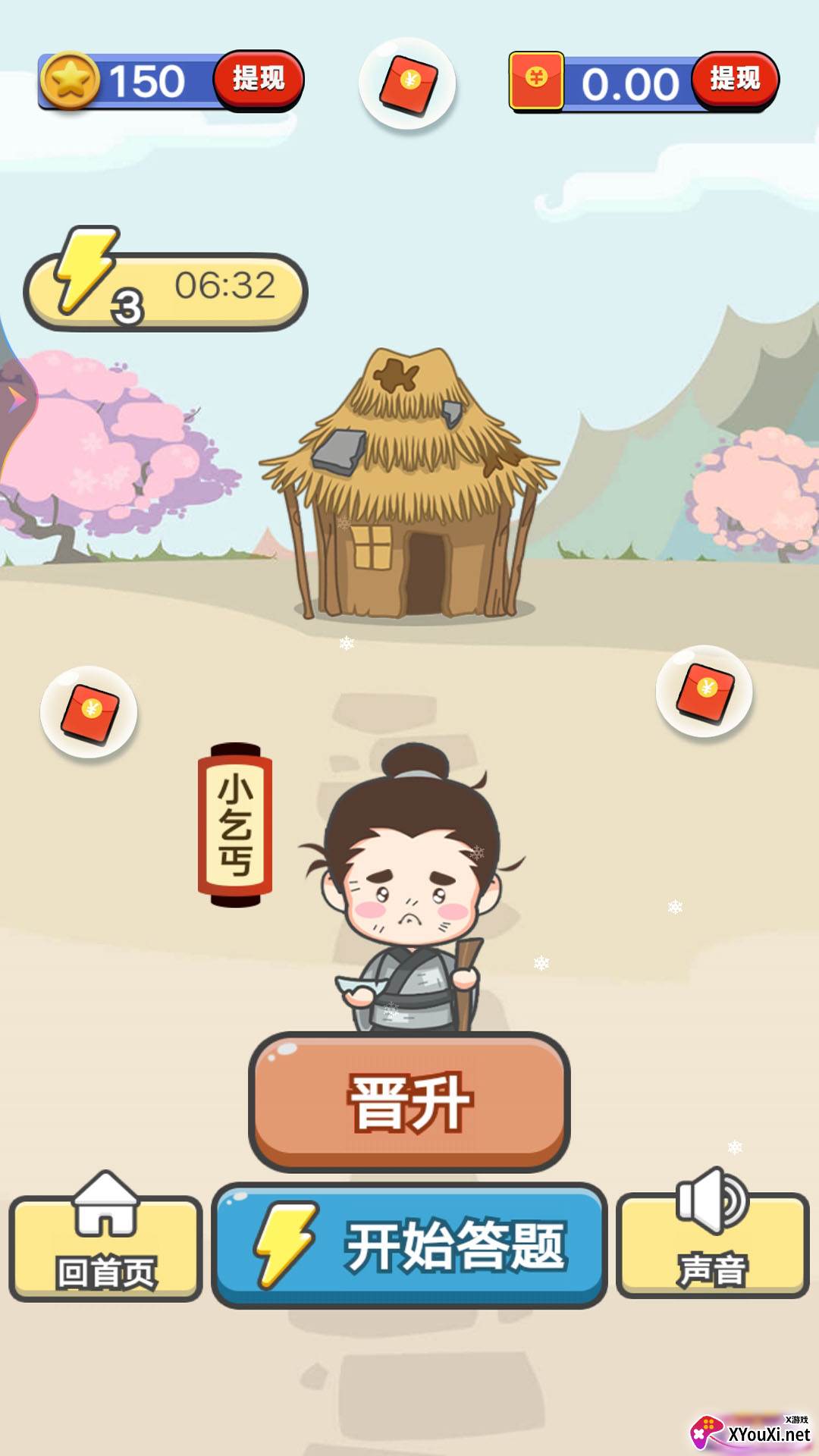
Task: Collect the red envelope bubble on the right
Action: click(704, 692)
